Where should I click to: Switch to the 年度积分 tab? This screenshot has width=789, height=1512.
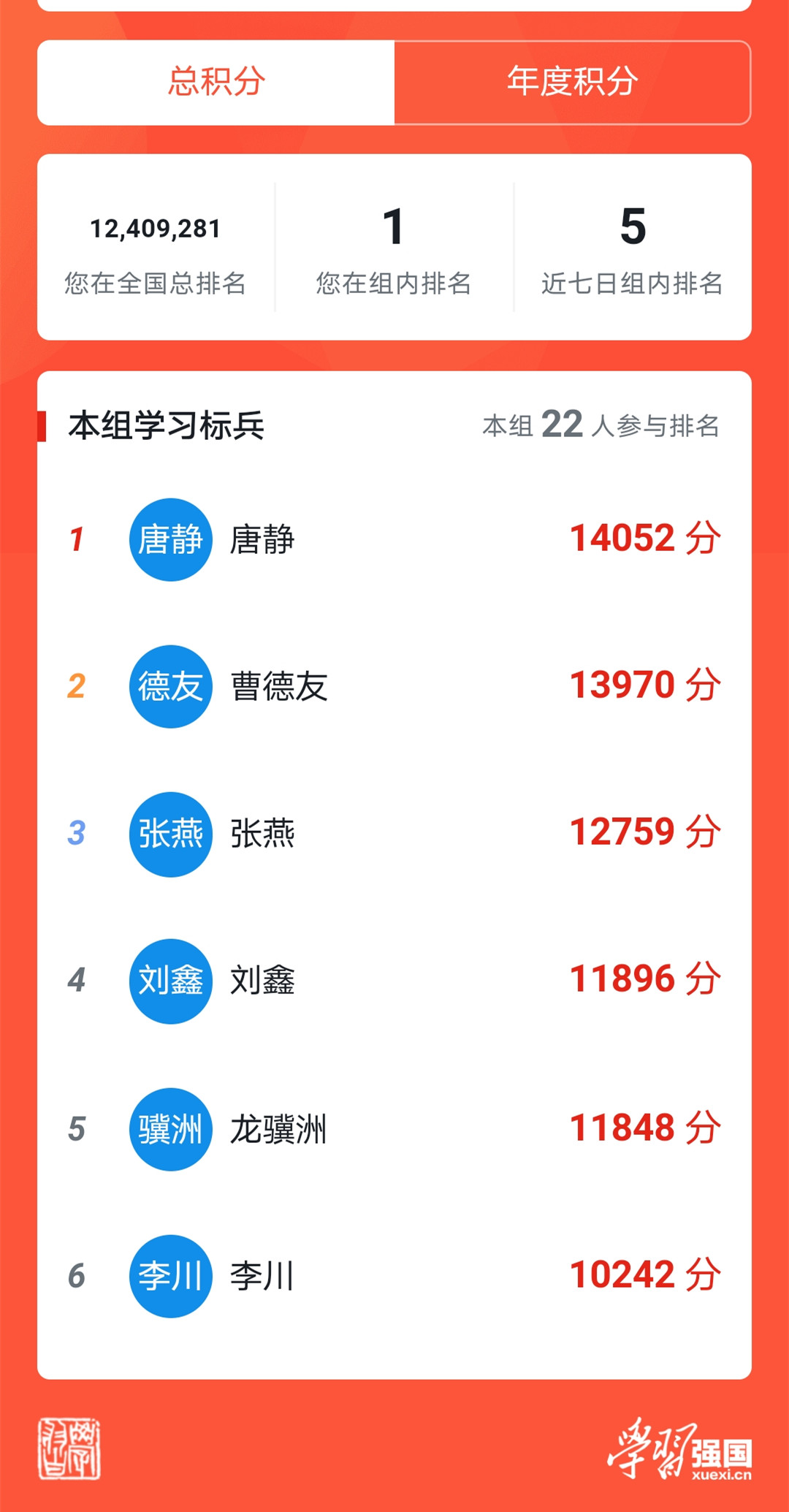[572, 82]
